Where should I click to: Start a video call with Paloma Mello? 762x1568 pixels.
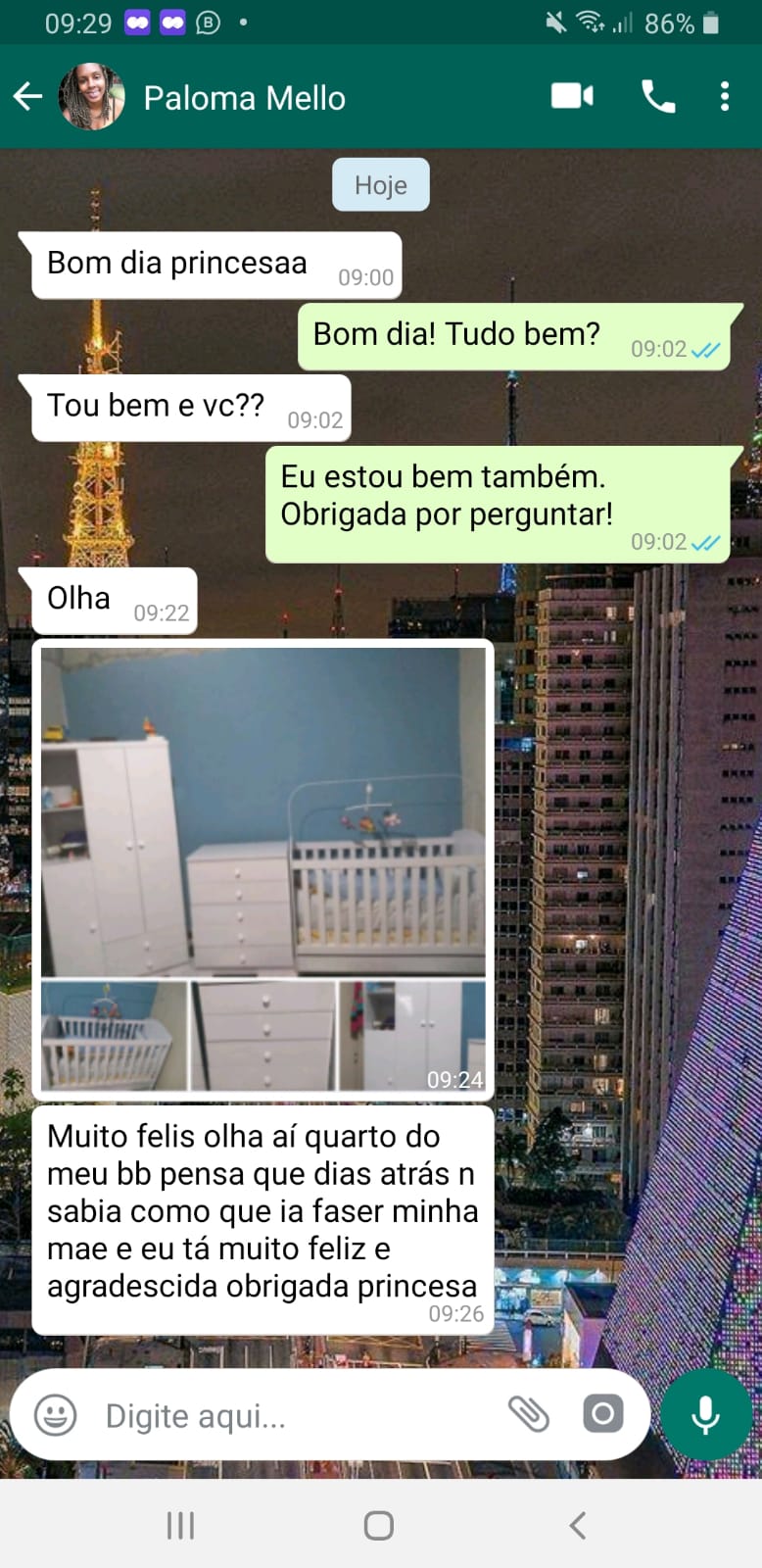(572, 96)
